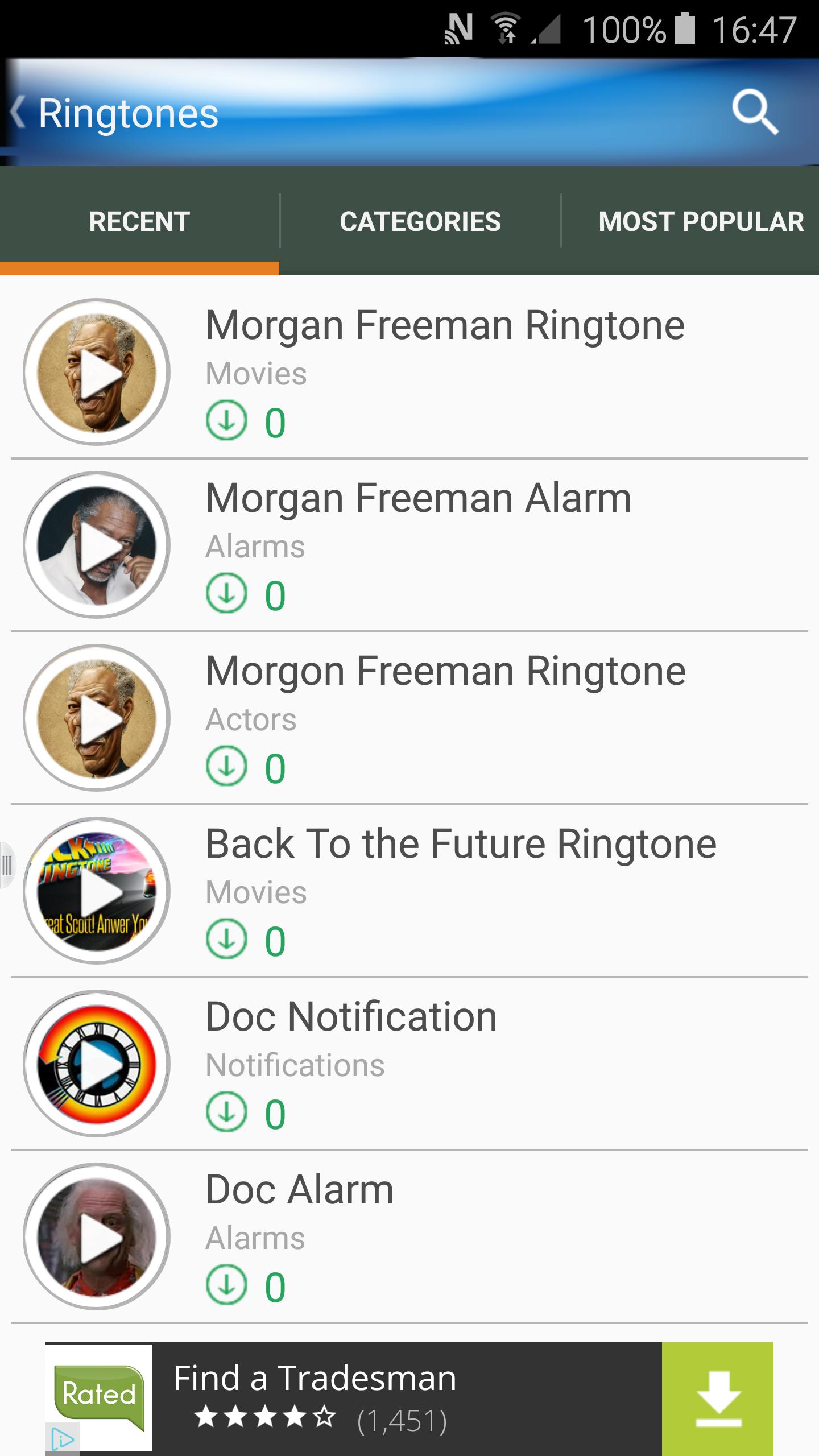Switch to the Categories tab
The height and width of the screenshot is (1456, 819).
tap(420, 221)
